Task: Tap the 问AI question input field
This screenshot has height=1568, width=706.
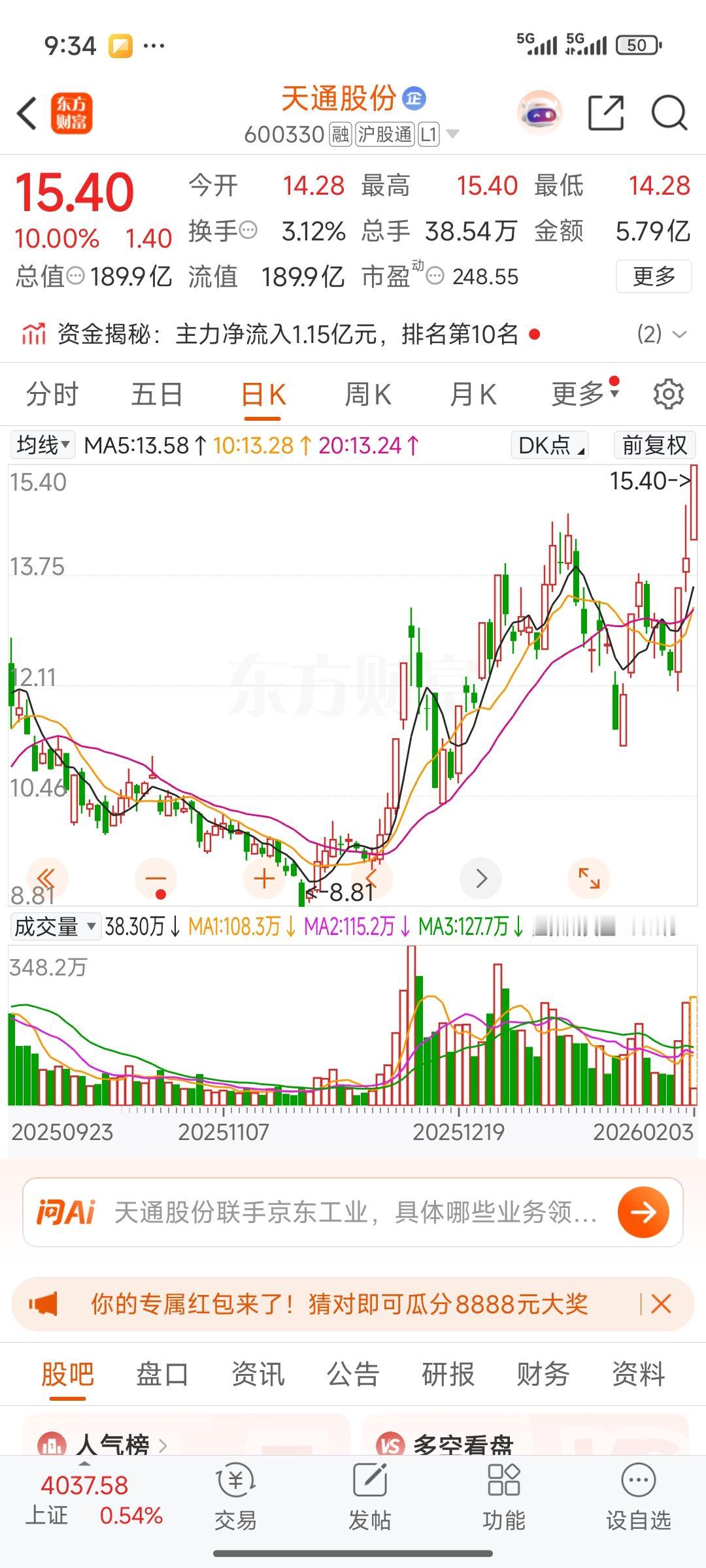Action: point(327,1212)
